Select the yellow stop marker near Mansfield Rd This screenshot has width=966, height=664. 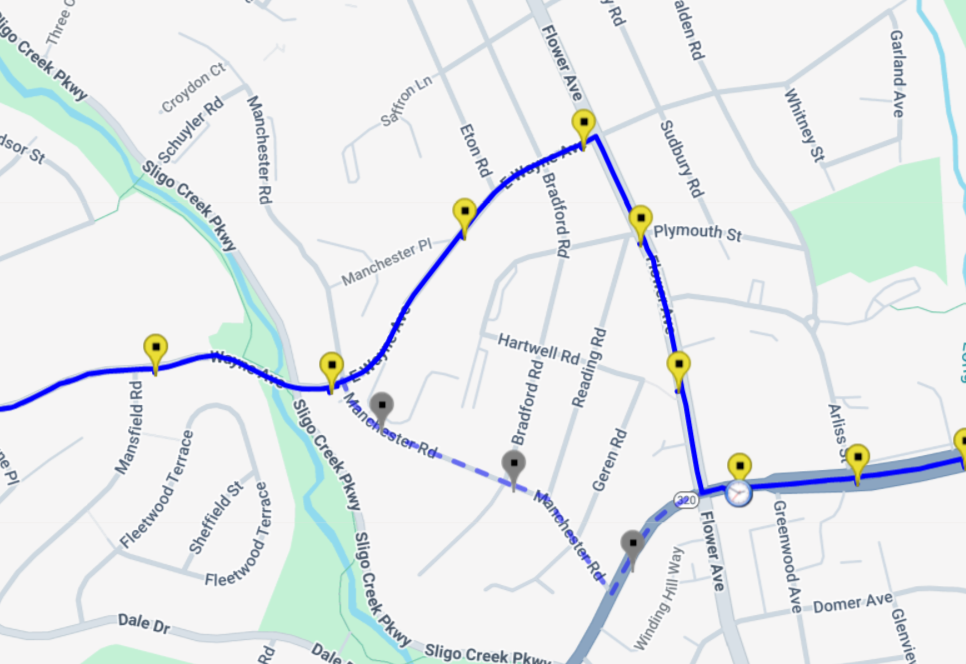(155, 351)
